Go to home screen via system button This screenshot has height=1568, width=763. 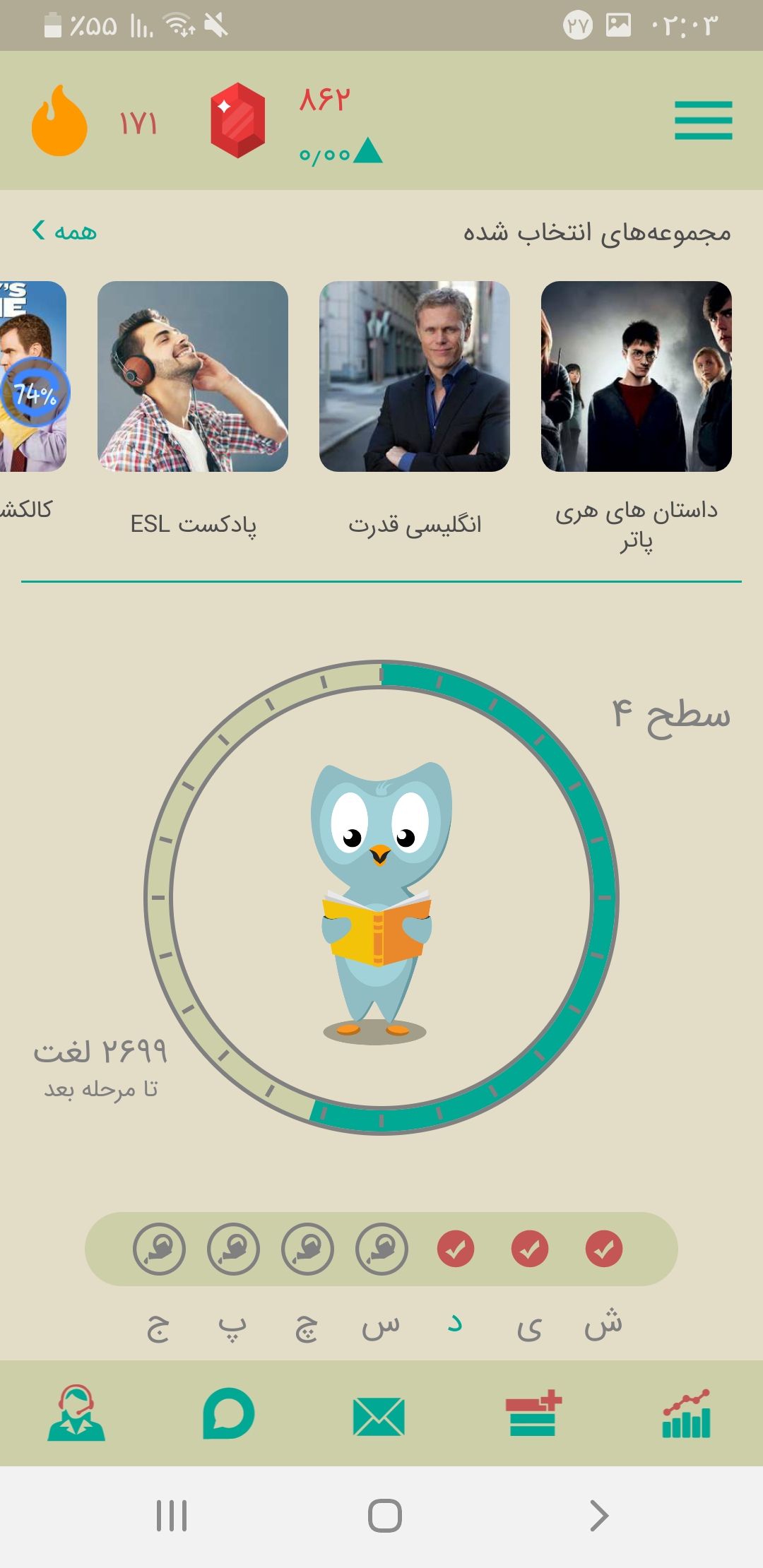[x=385, y=1516]
